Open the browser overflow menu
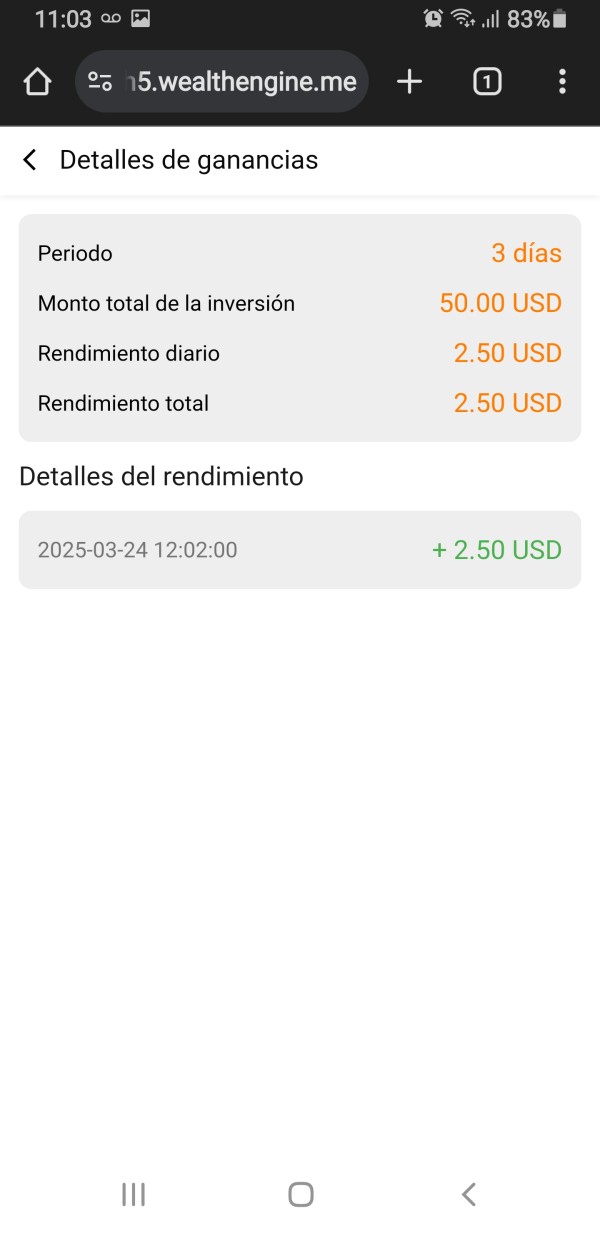Image resolution: width=600 pixels, height=1233 pixels. tap(562, 82)
